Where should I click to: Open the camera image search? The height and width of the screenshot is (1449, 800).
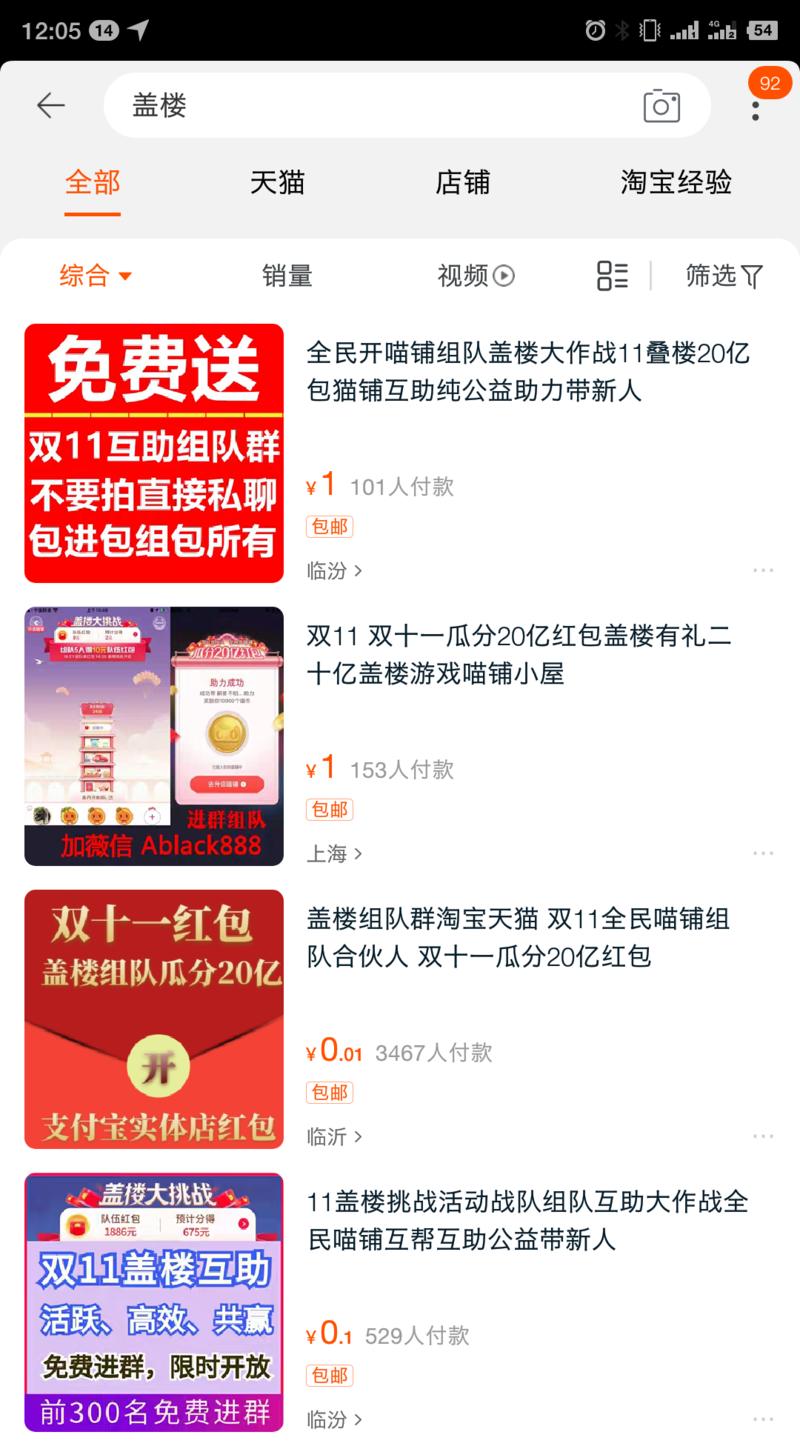point(660,104)
